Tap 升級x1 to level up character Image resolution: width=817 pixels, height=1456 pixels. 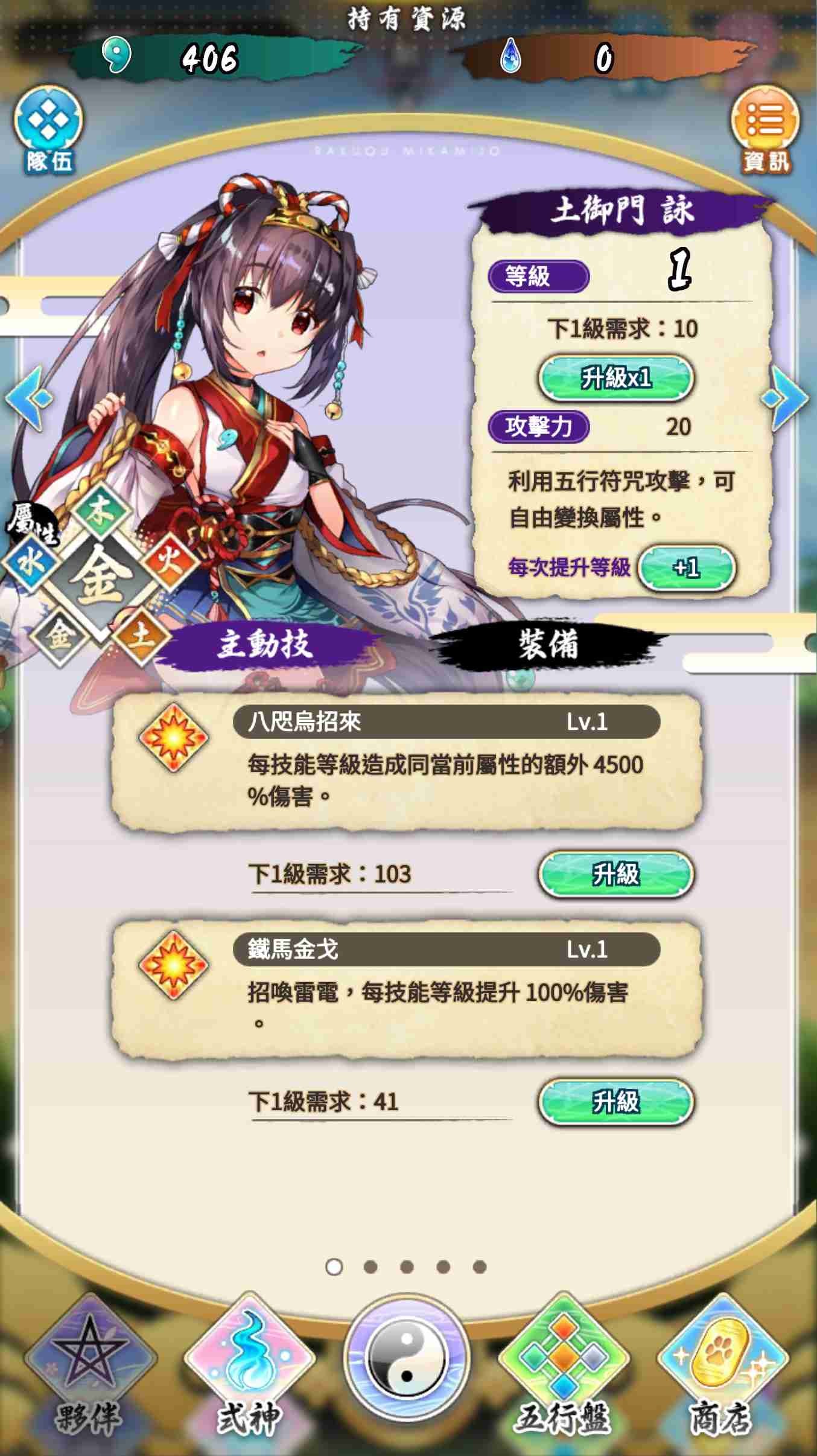point(615,379)
